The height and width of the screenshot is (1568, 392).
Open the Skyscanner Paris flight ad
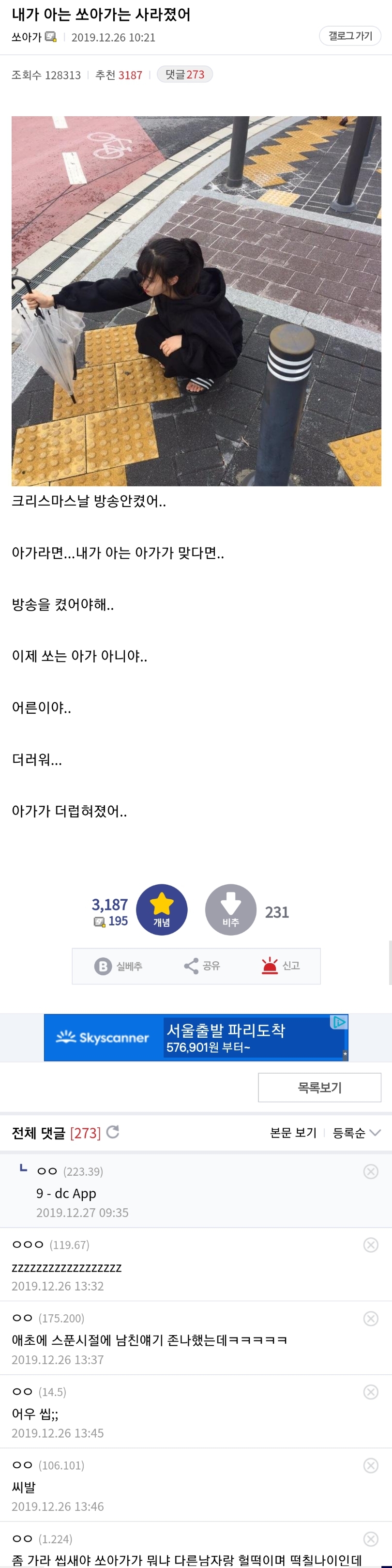[196, 1037]
